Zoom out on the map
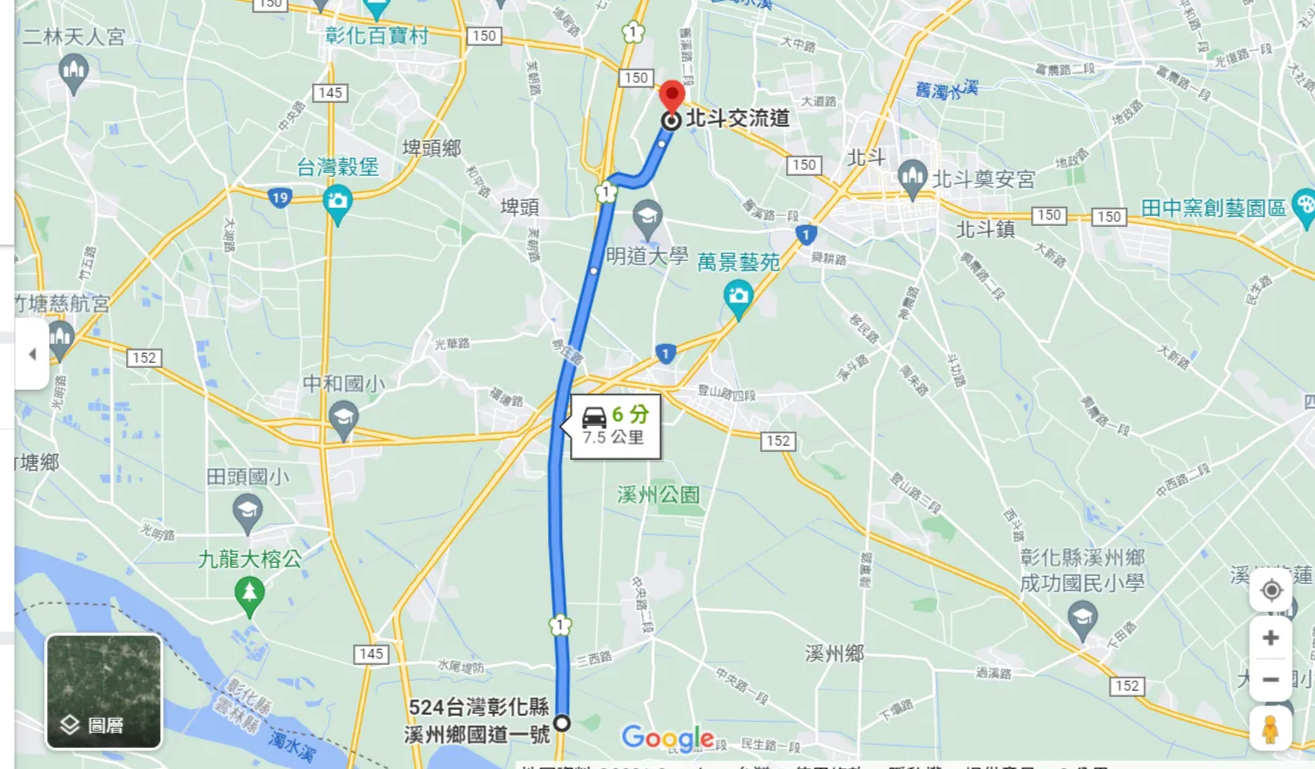 (1270, 680)
